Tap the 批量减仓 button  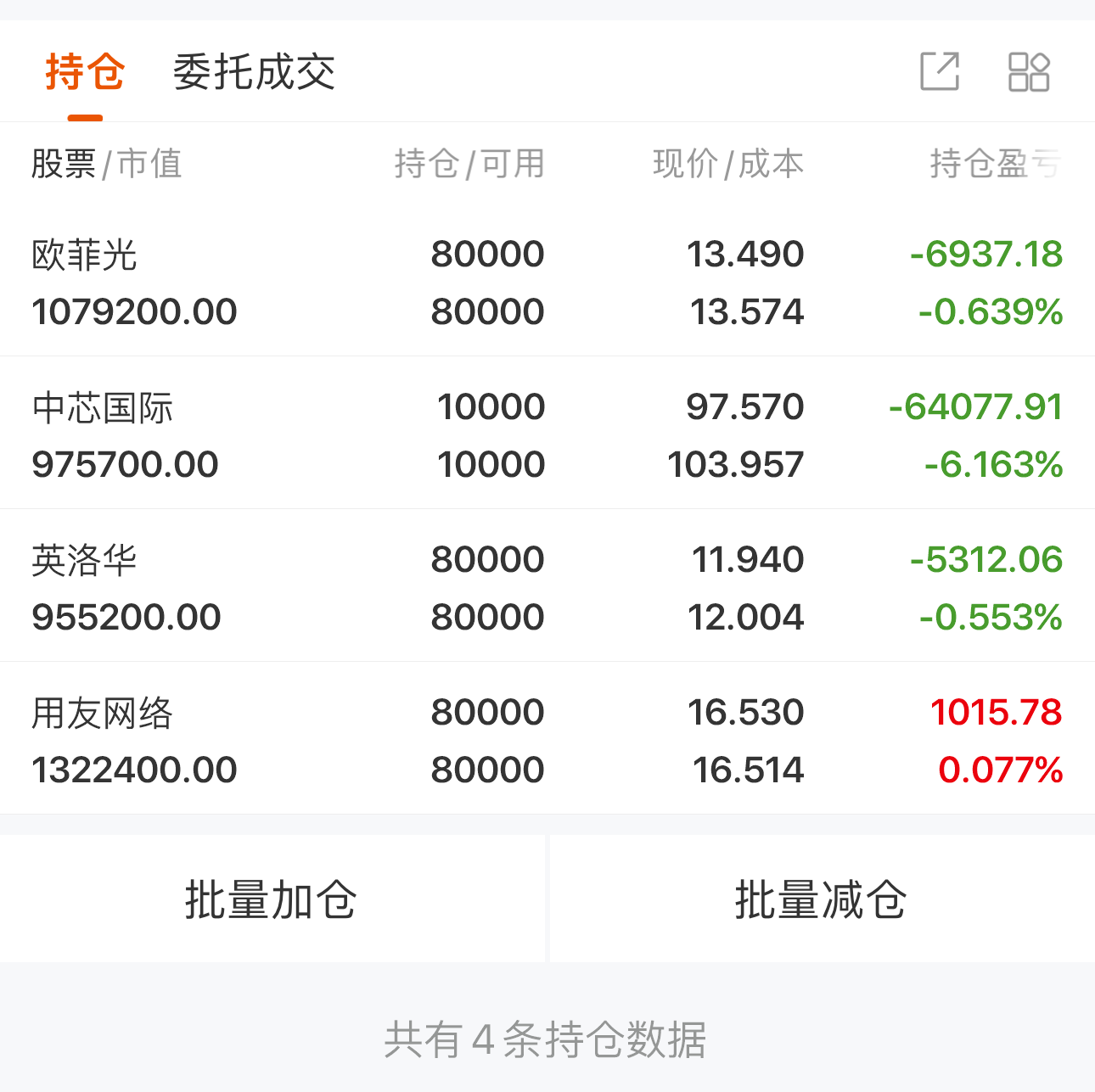(821, 899)
